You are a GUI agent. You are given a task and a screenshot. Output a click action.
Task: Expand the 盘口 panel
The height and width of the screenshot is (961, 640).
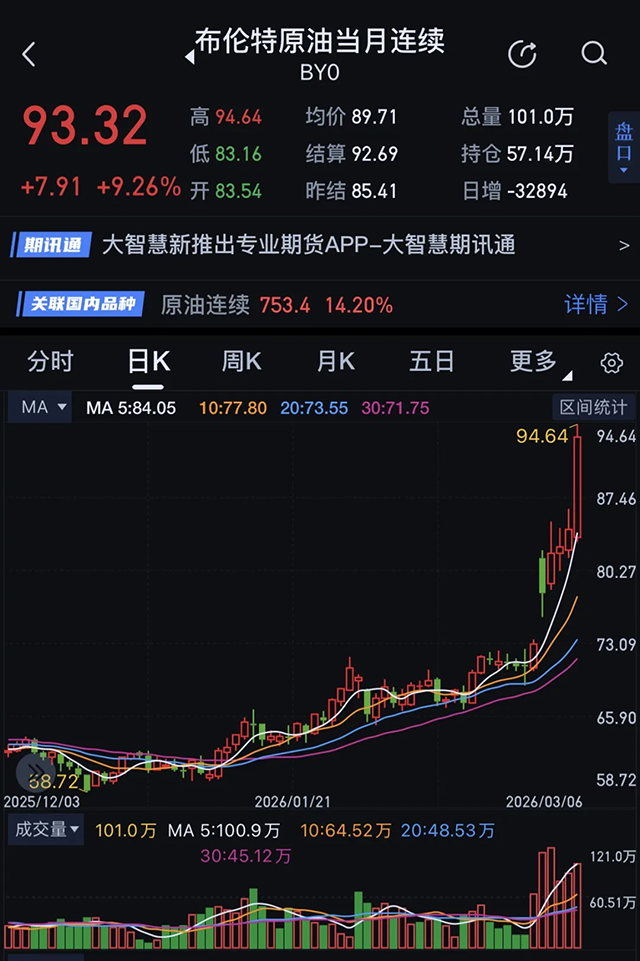(x=624, y=147)
